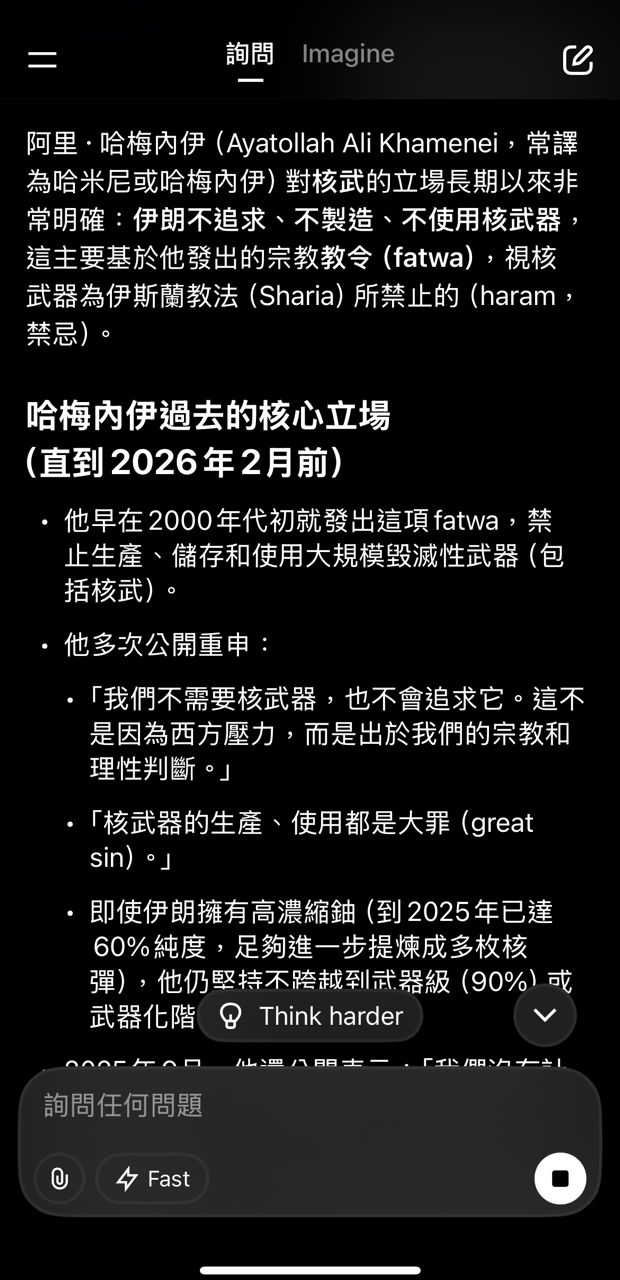Stop the response generation
Viewport: 620px width, 1280px height.
(560, 1179)
